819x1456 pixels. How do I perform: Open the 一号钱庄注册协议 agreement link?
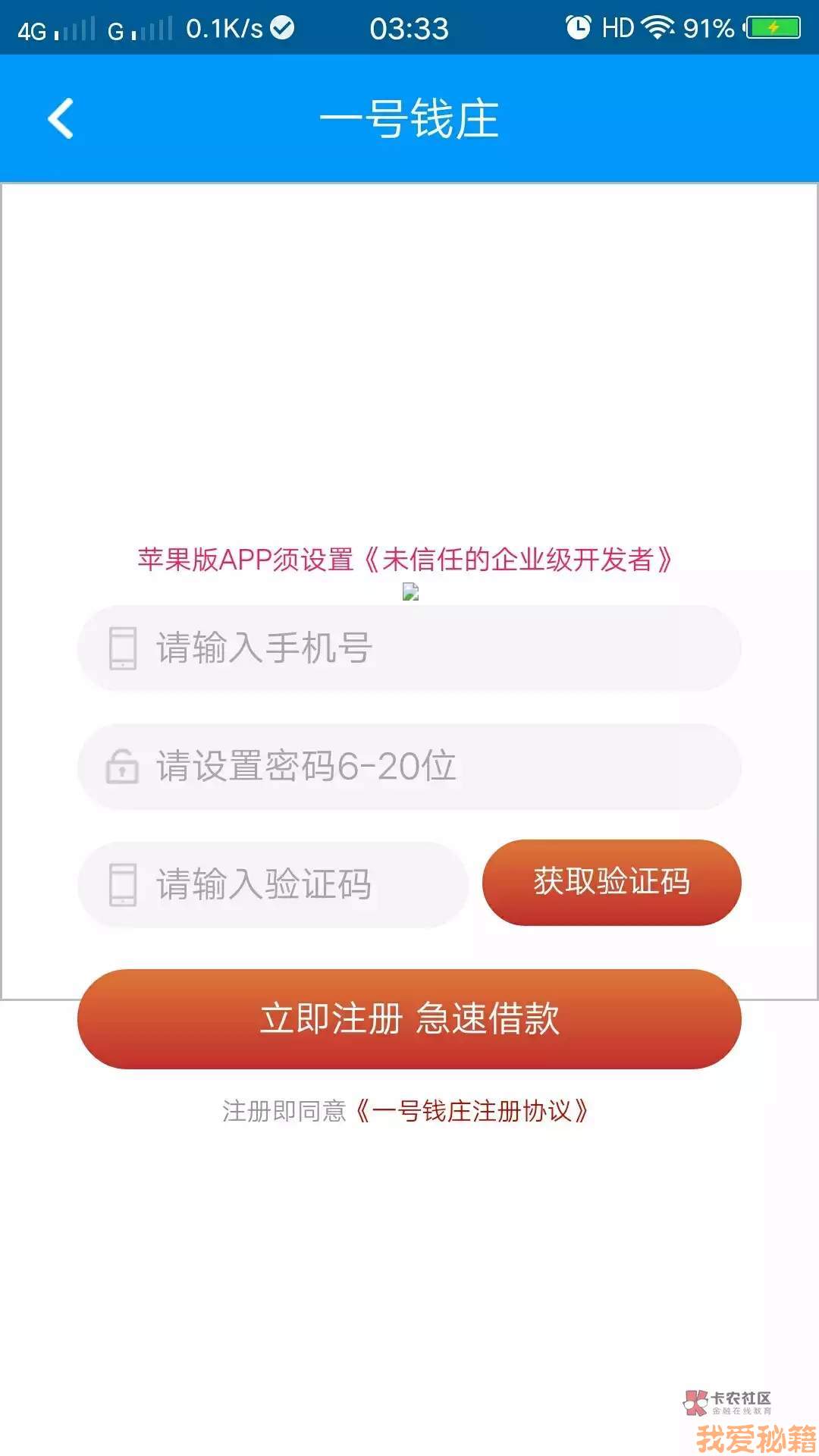pyautogui.click(x=472, y=1112)
